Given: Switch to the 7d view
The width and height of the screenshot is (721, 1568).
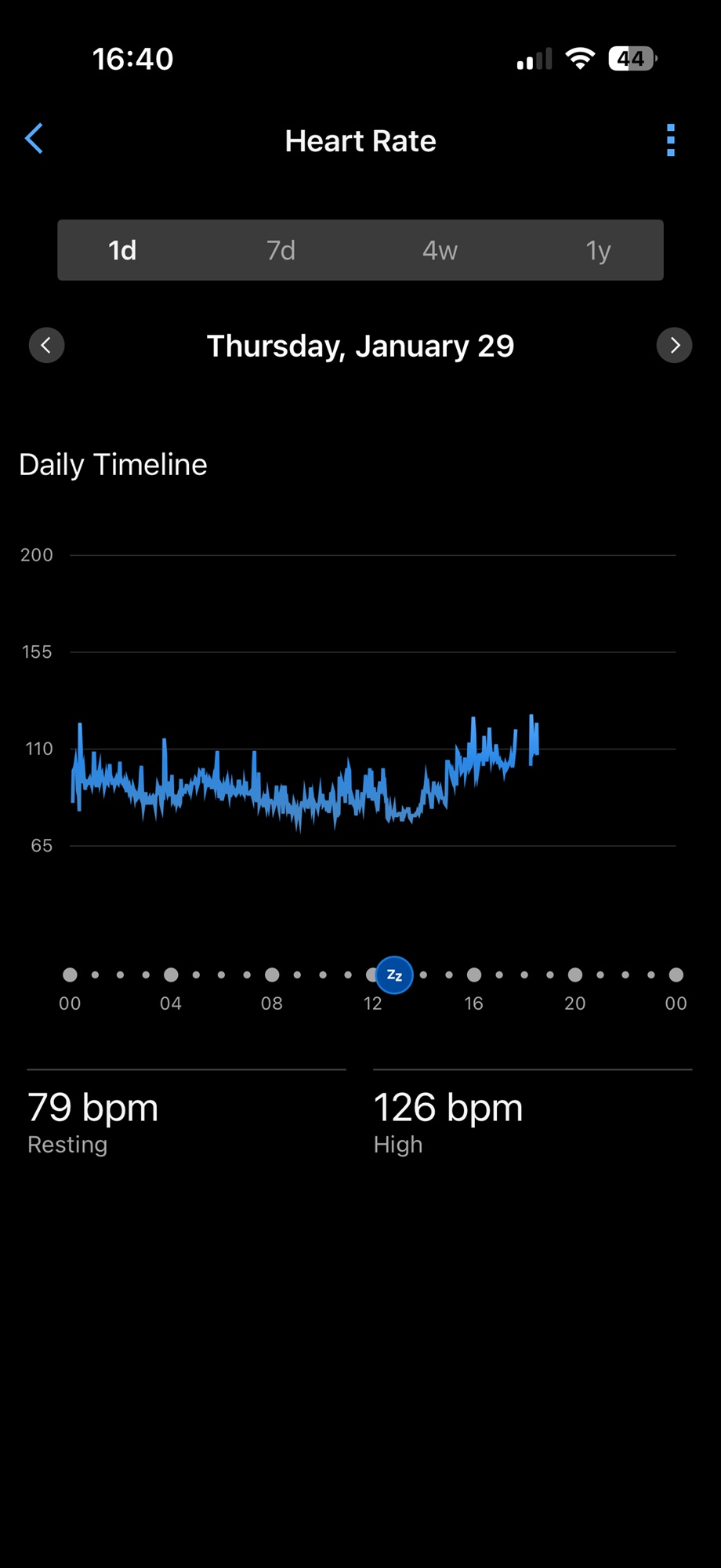Looking at the screenshot, I should pos(281,250).
